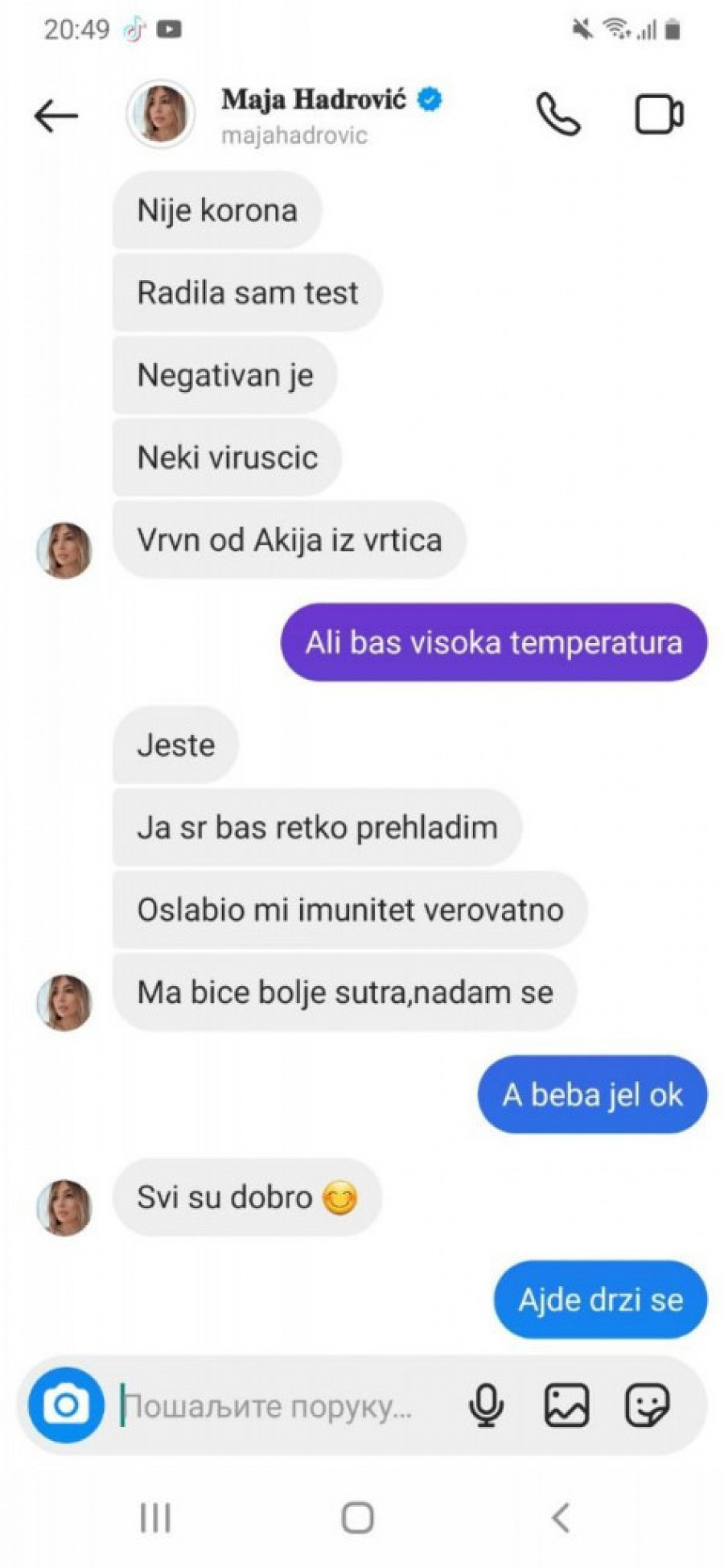This screenshot has height=1568, width=724.
Task: Go back using the arrow icon
Action: tap(56, 116)
